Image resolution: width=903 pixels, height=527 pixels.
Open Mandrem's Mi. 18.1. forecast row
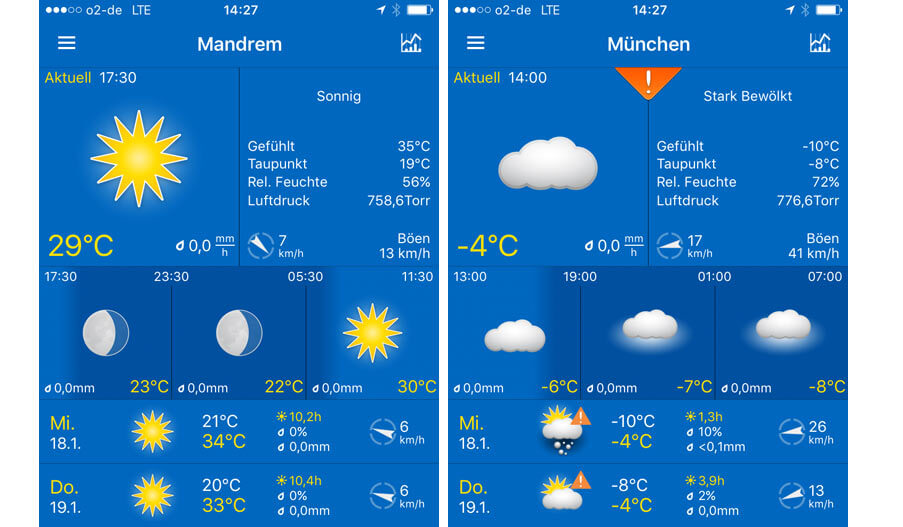(239, 432)
